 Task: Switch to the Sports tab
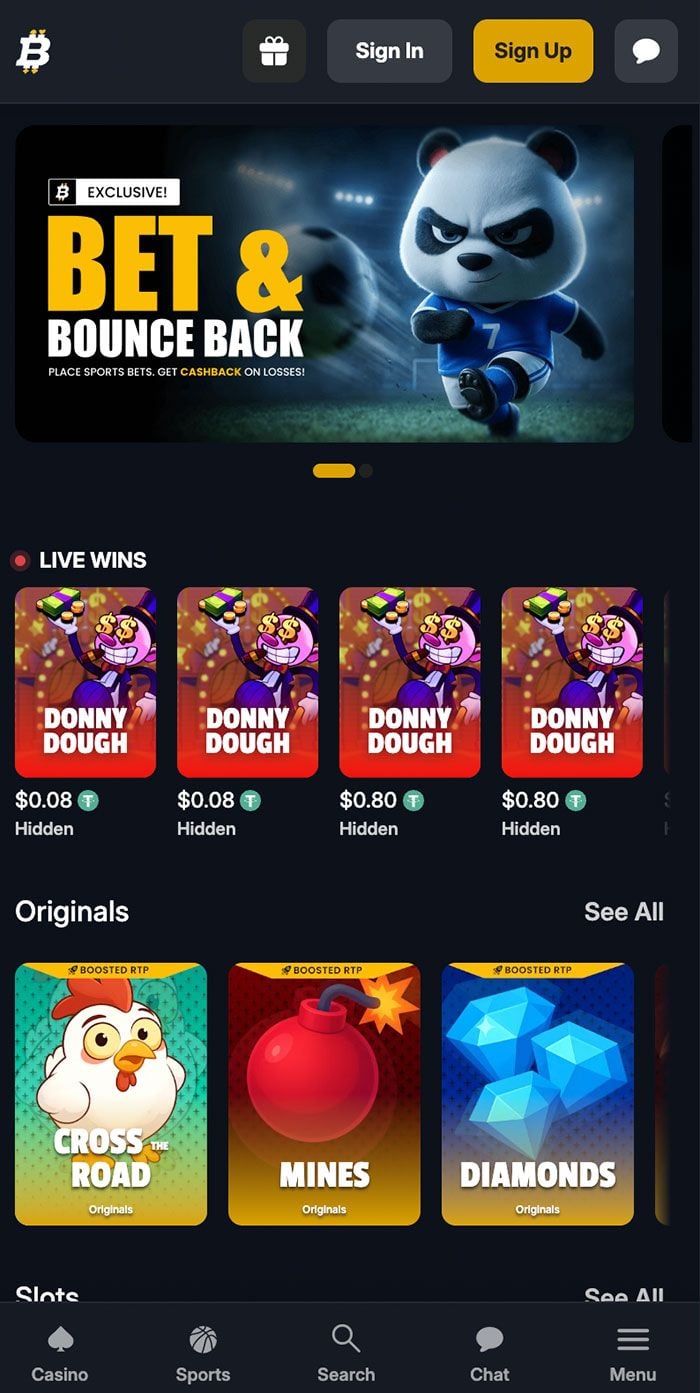203,1353
